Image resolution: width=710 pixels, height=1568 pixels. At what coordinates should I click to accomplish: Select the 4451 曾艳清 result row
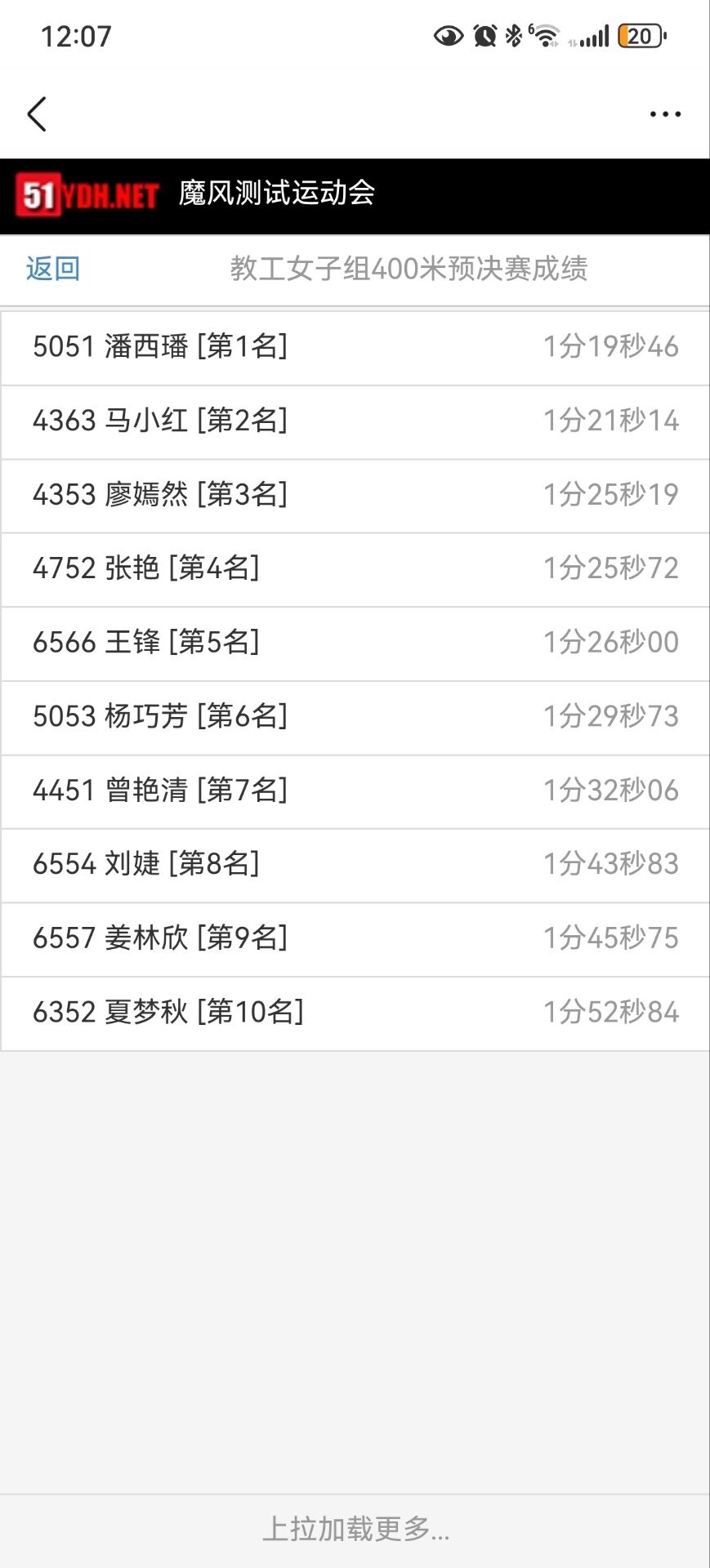click(x=355, y=791)
